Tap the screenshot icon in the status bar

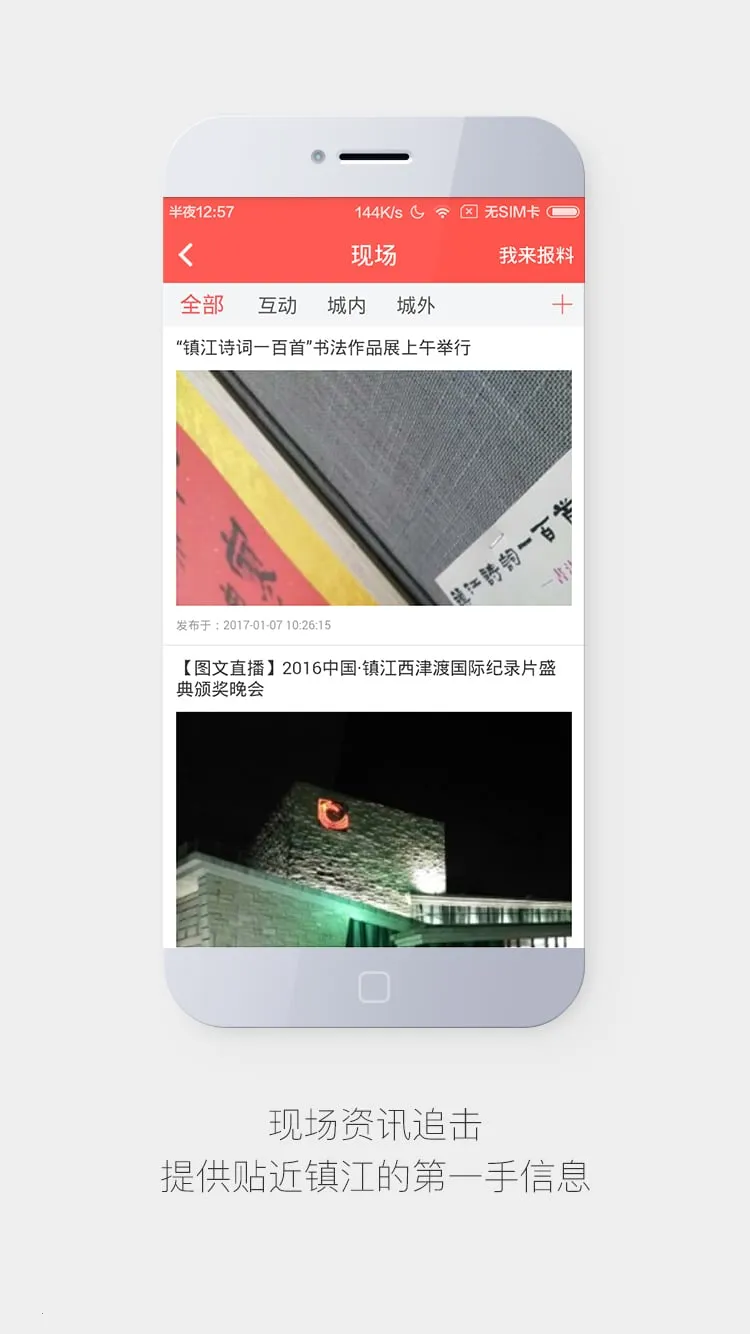(x=466, y=212)
